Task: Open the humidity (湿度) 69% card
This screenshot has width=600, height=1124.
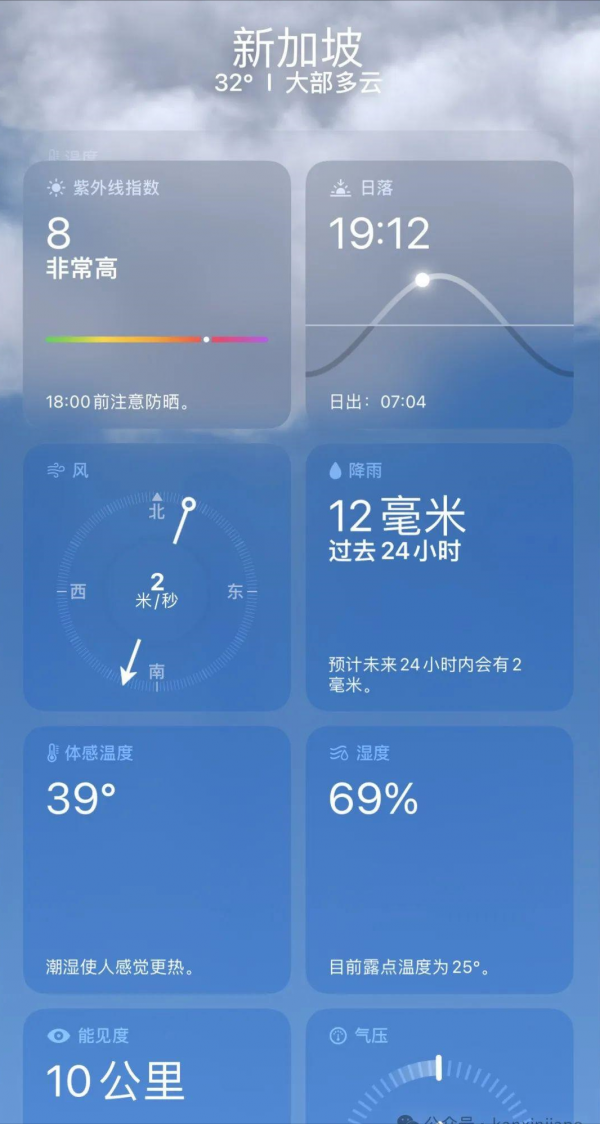Action: point(439,859)
